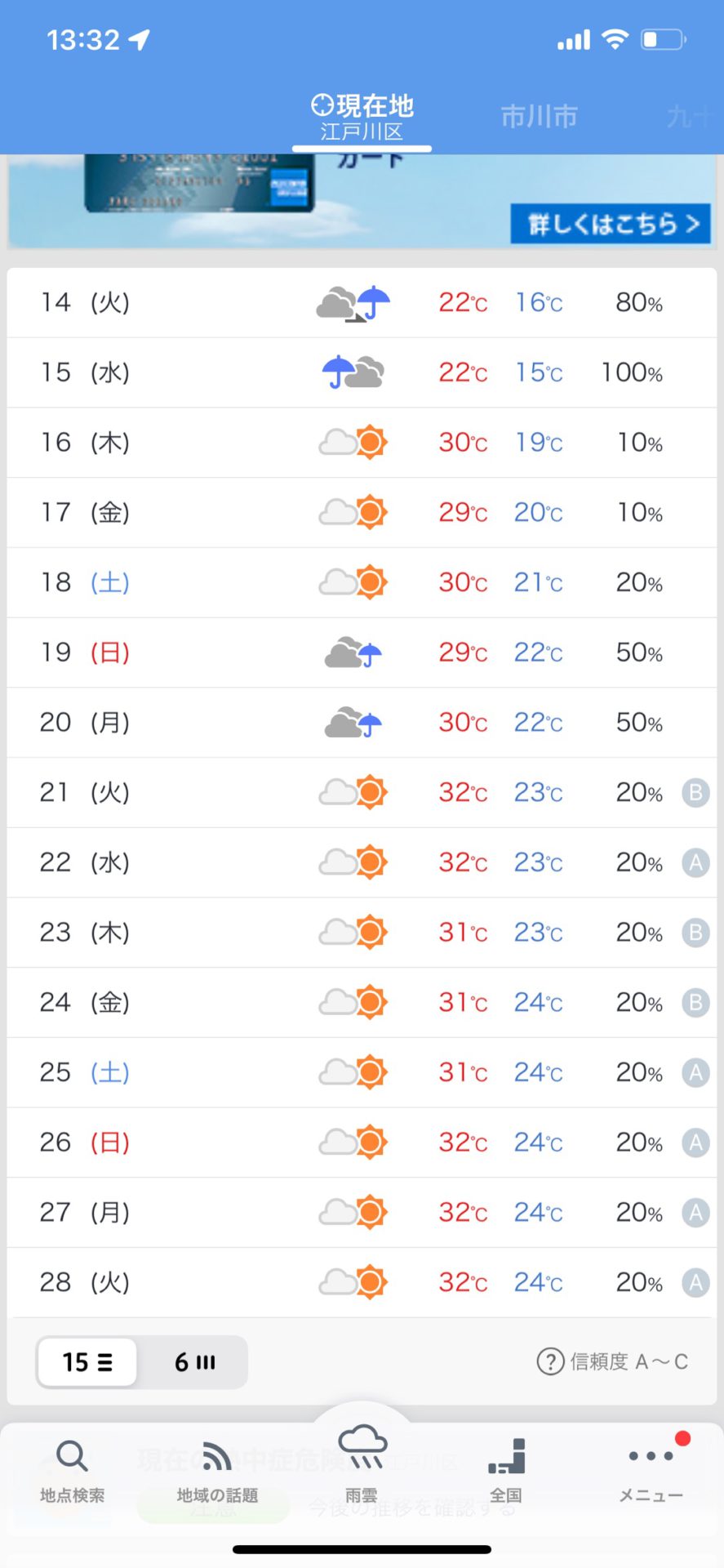Open 信頼度 A〜C help
The height and width of the screenshot is (1568, 724).
click(x=612, y=1361)
